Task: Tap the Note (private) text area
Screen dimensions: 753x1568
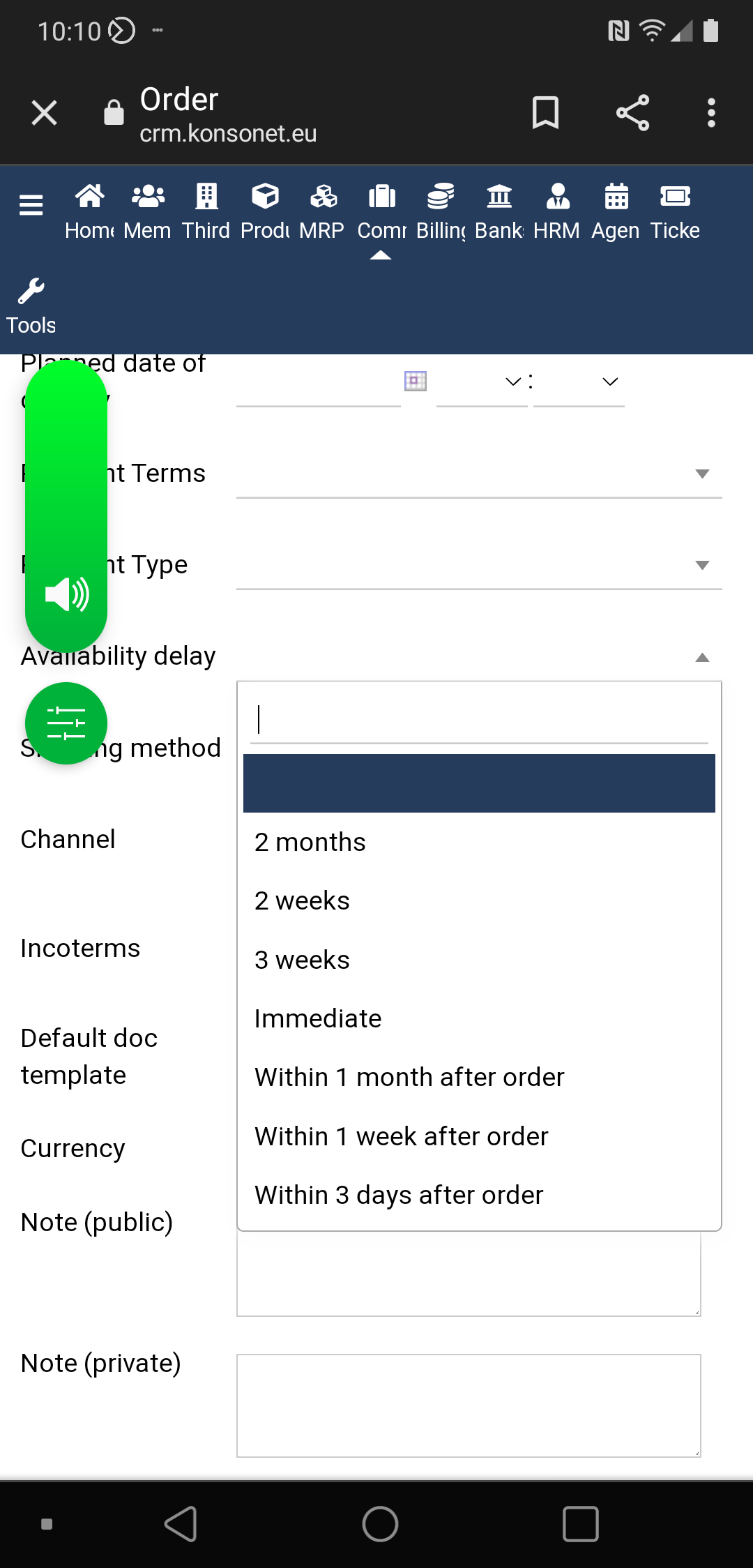Action: click(469, 1405)
